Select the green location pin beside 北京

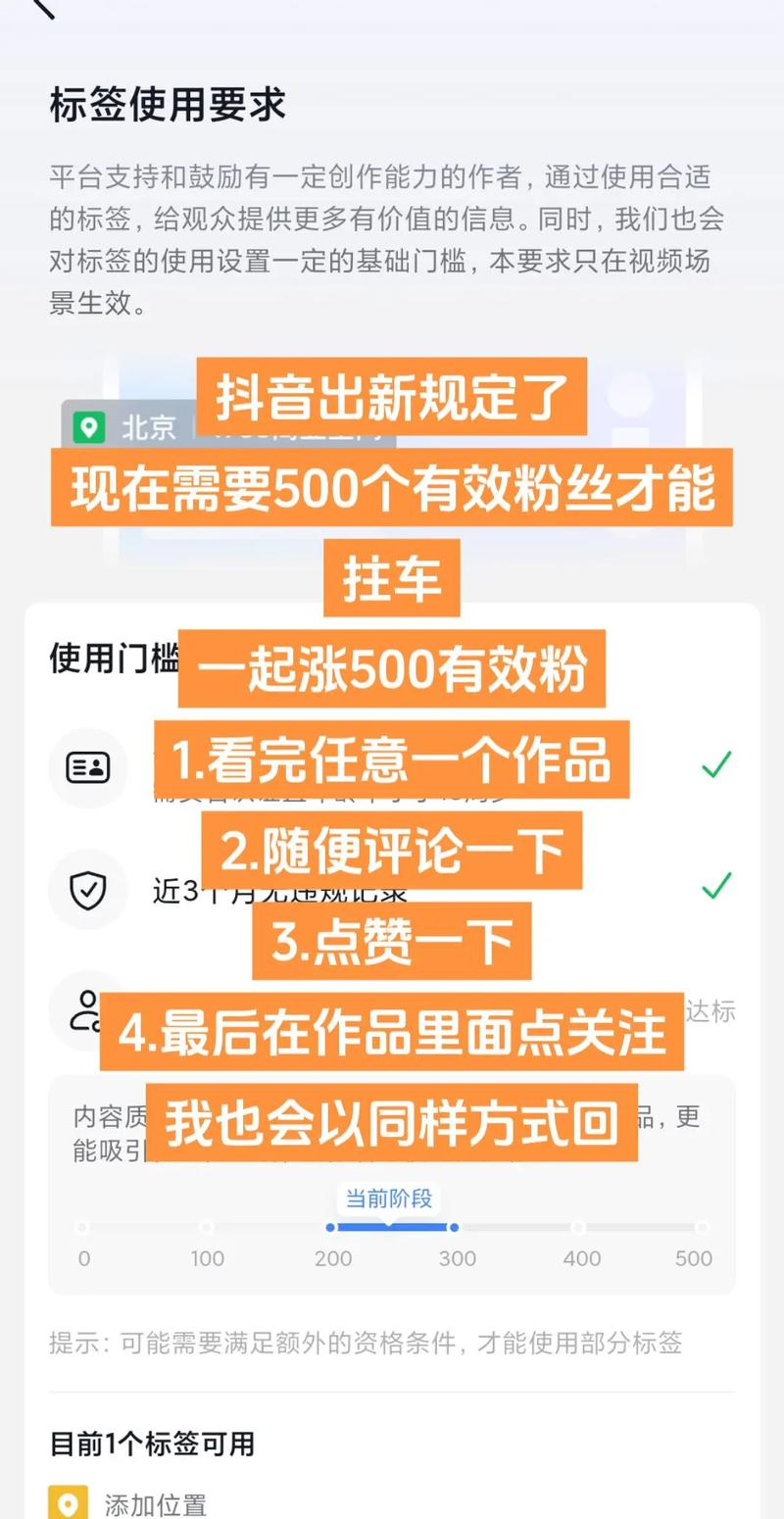click(89, 428)
